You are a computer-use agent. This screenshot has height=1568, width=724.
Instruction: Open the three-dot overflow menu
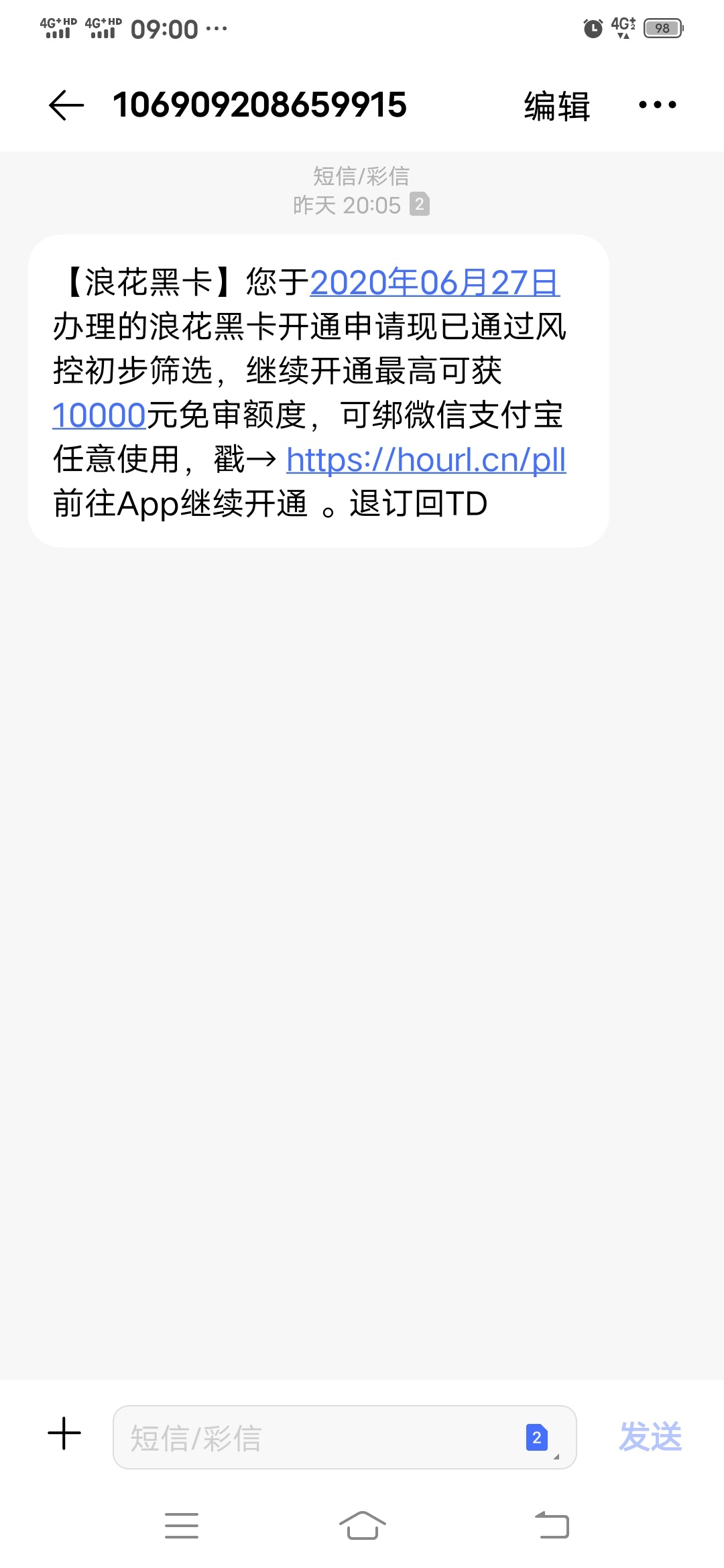click(x=657, y=105)
